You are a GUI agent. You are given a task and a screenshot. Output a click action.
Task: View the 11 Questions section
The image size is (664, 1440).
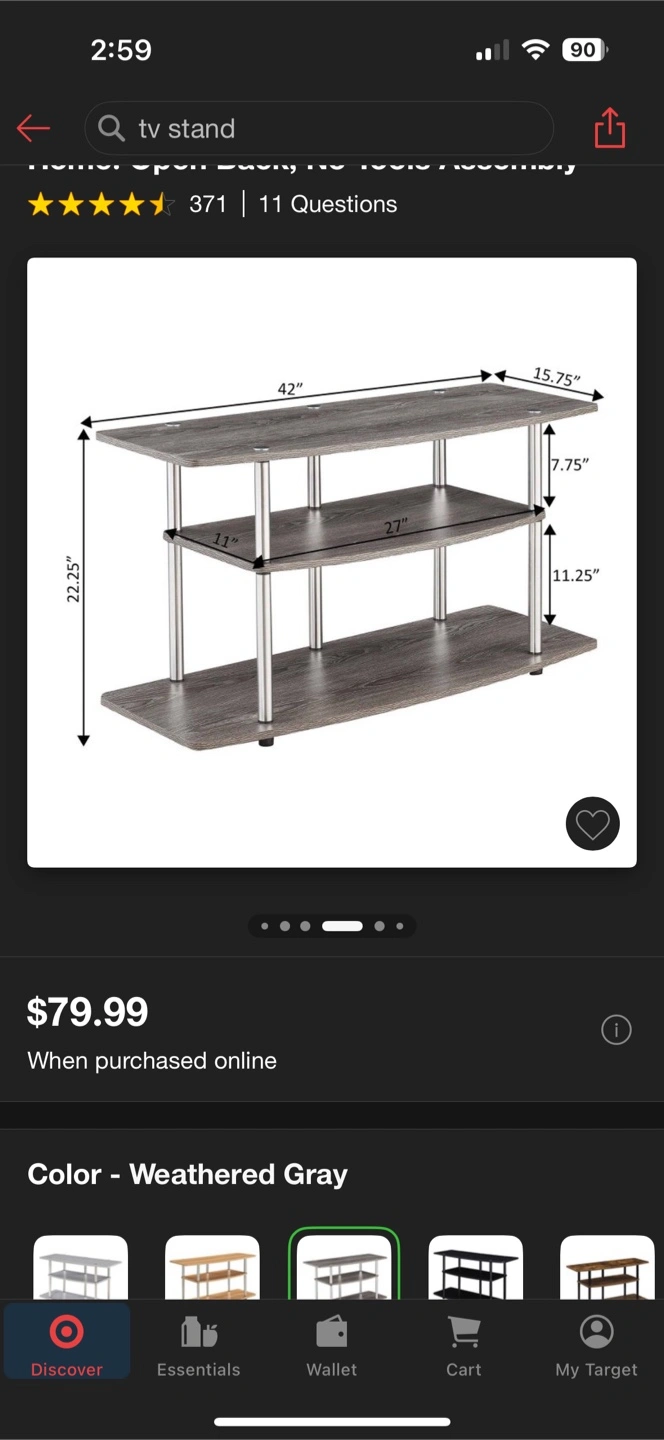coord(327,204)
